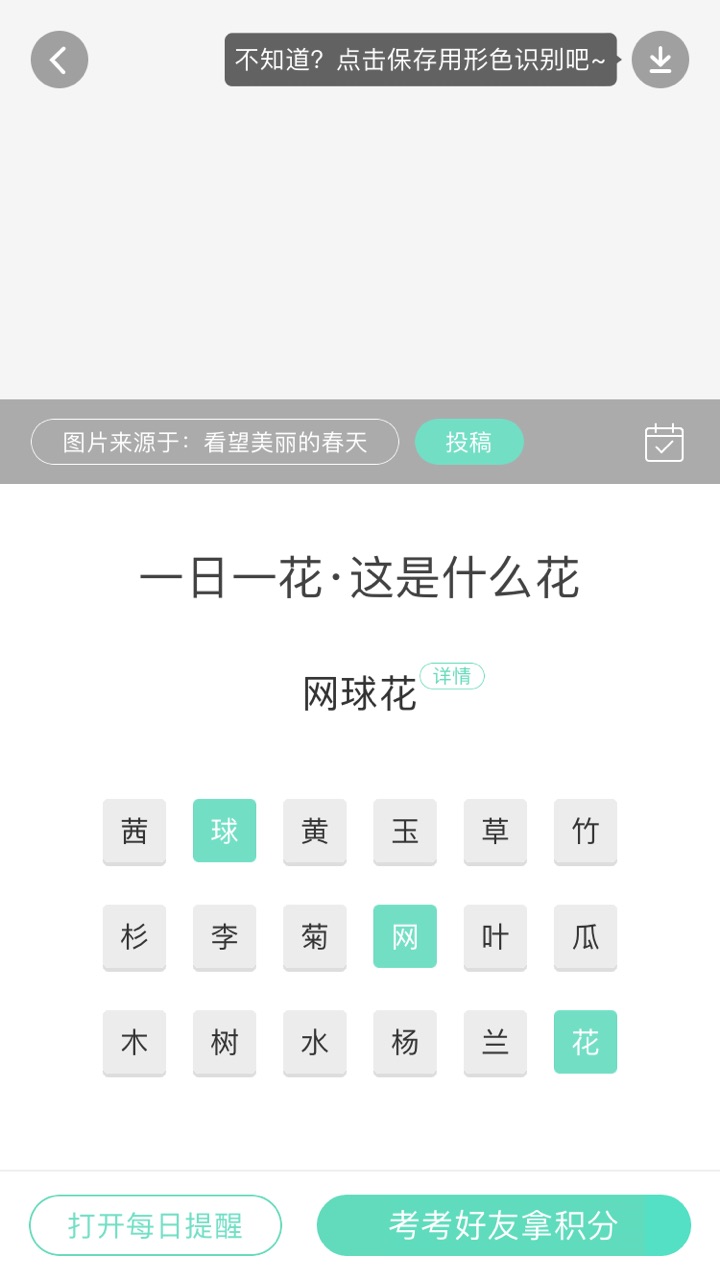Choose the 兰 character tile
Image resolution: width=720 pixels, height=1281 pixels.
pyautogui.click(x=495, y=1043)
